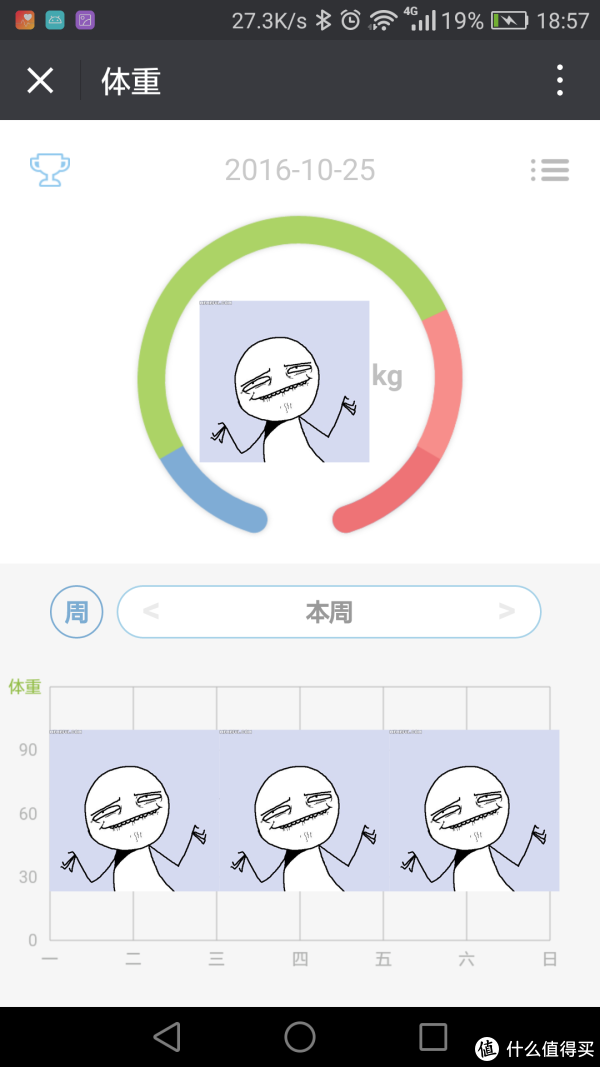Tap the system back button
Viewport: 600px width, 1067px height.
167,1036
